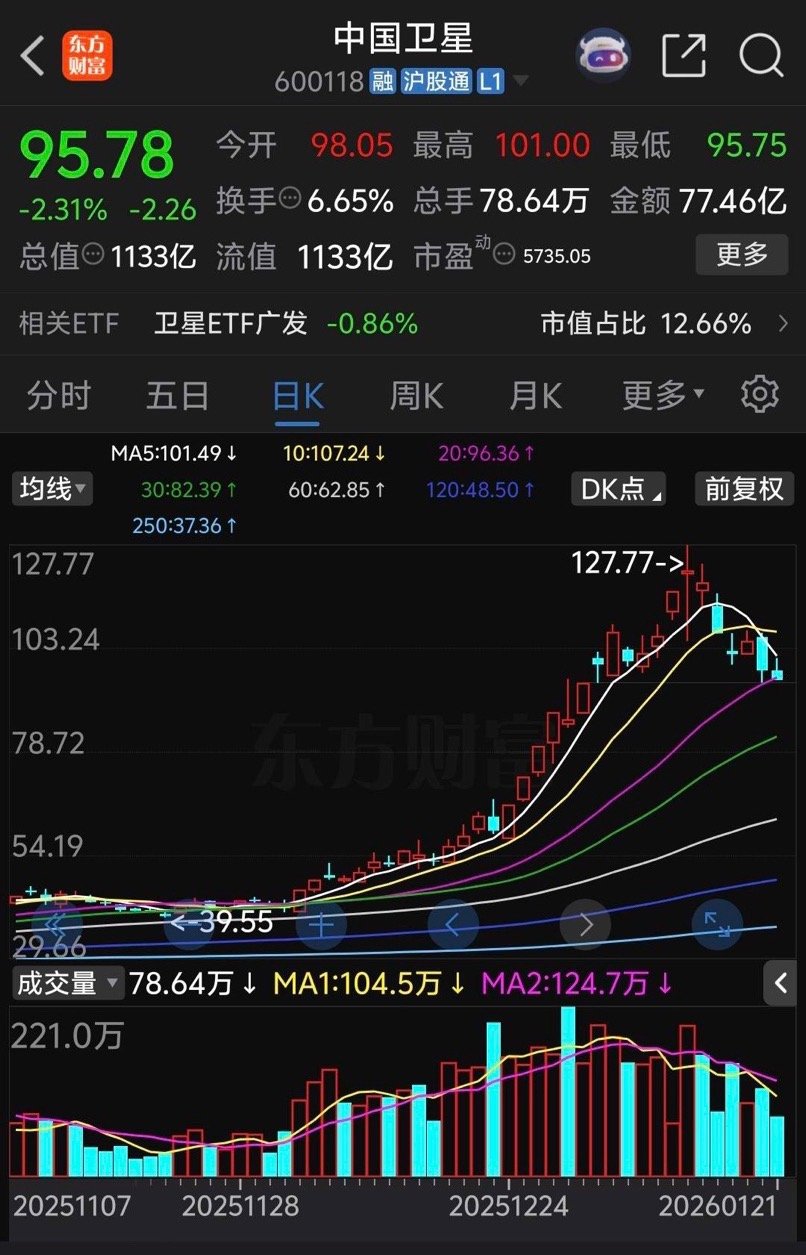Toggle the 均线 moving average display
The height and width of the screenshot is (1255, 806).
[51, 489]
